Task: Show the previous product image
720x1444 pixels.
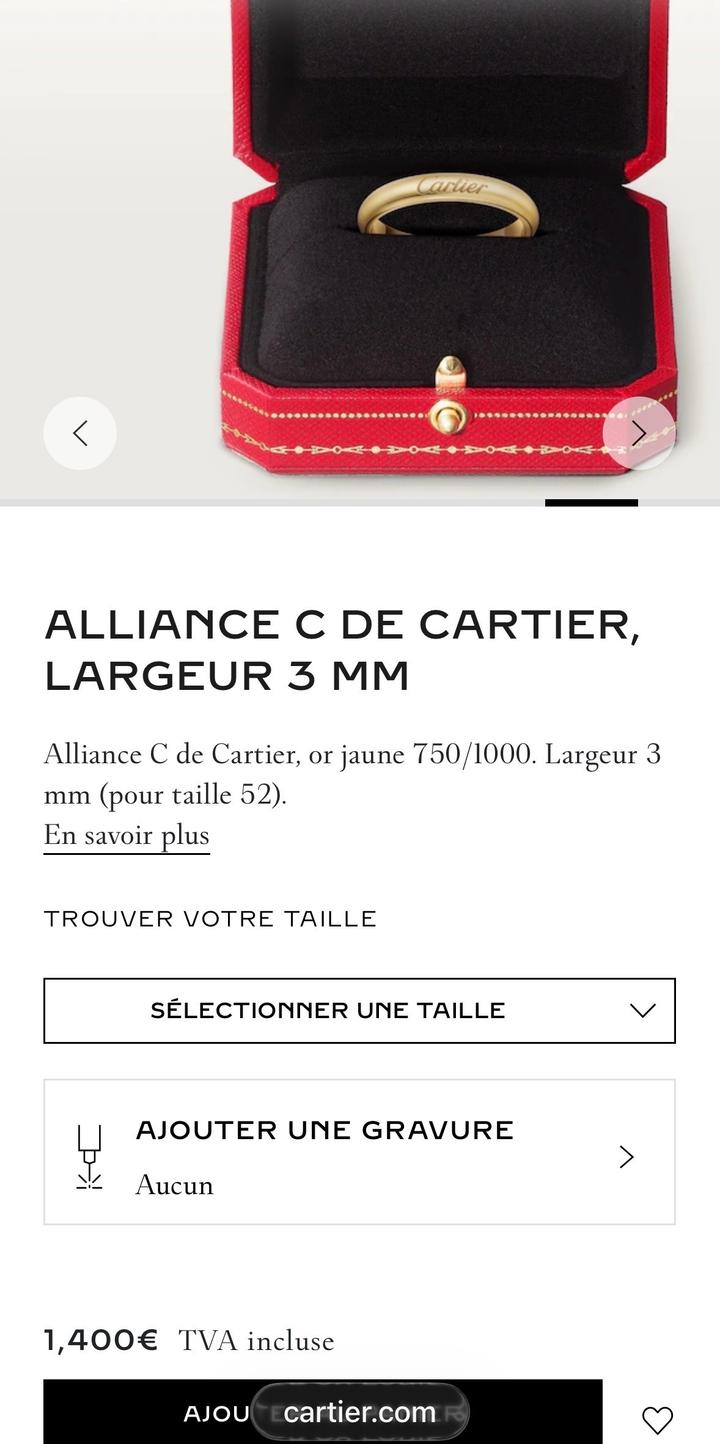Action: click(80, 433)
